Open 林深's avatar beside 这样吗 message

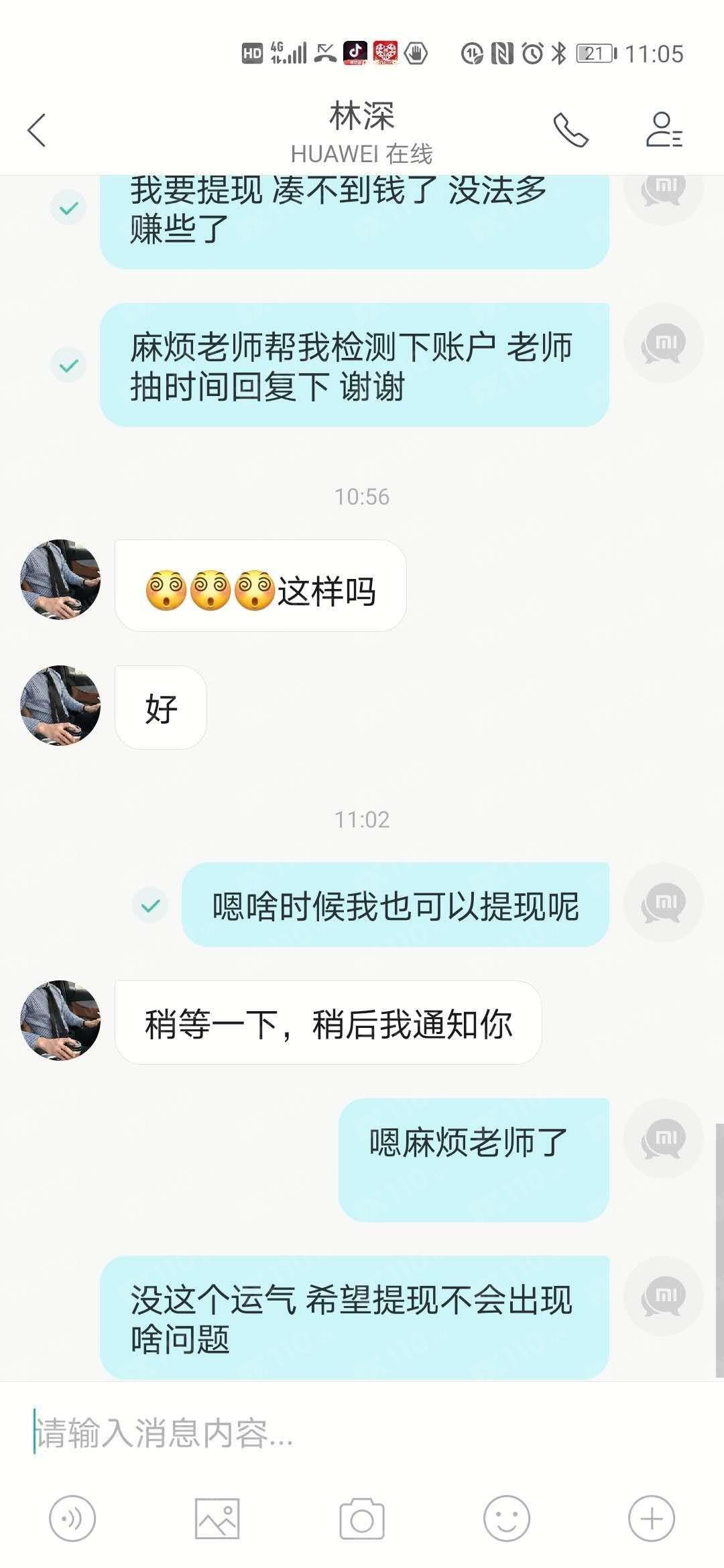(x=60, y=580)
